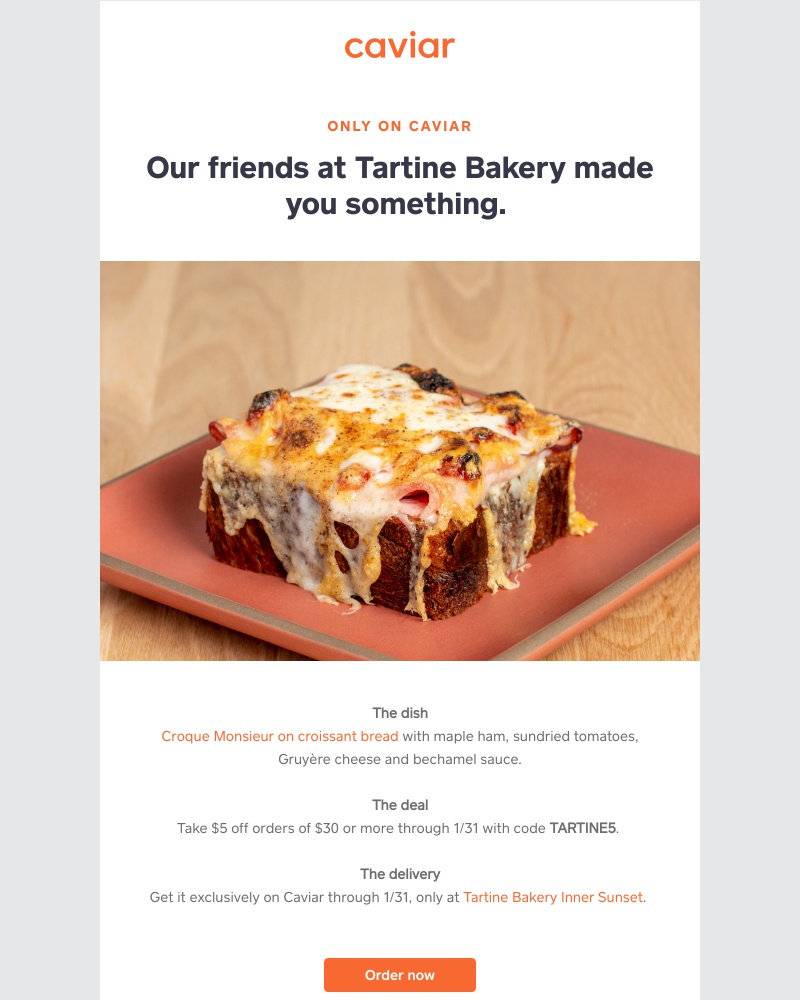
Task: Select The deal section heading
Action: click(x=399, y=804)
